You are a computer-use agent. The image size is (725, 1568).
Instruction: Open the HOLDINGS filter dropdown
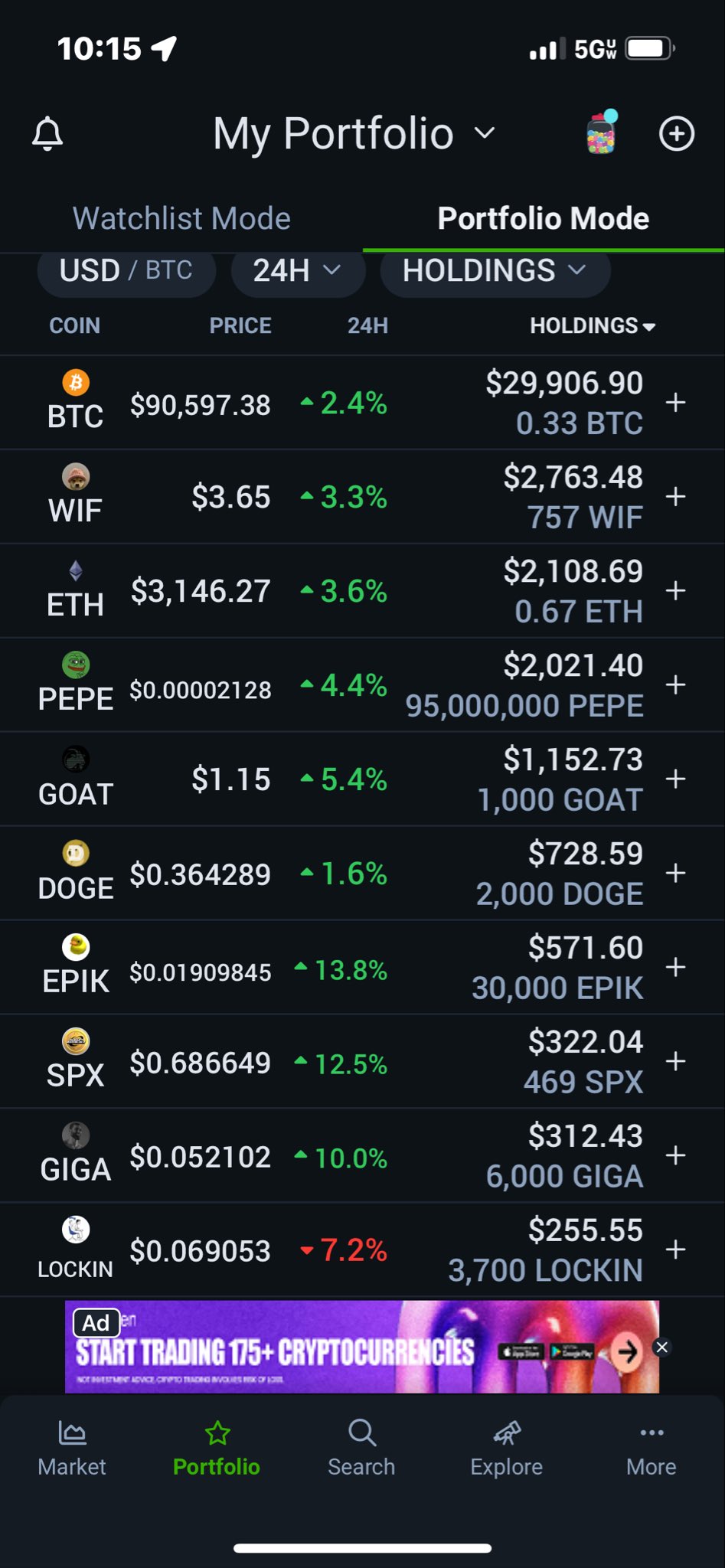tap(495, 271)
